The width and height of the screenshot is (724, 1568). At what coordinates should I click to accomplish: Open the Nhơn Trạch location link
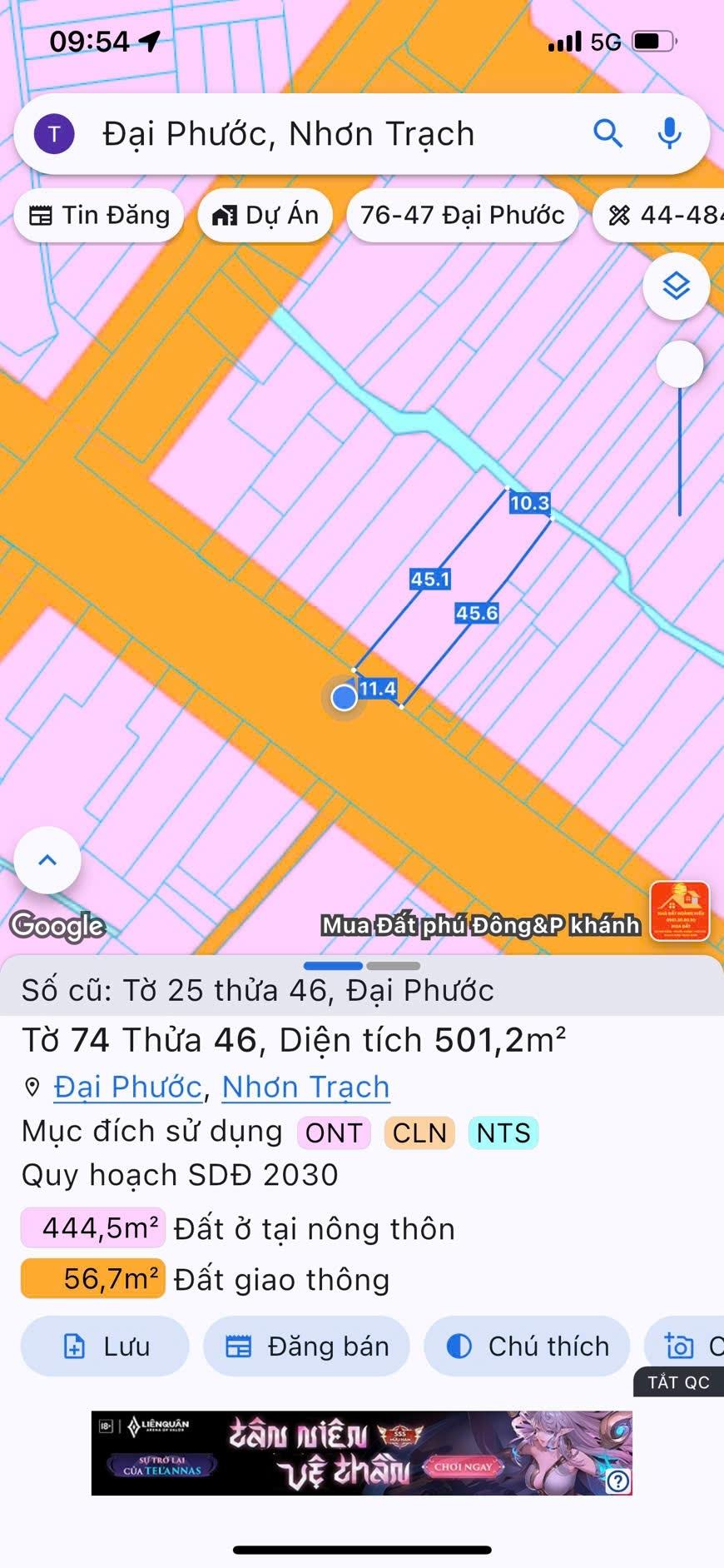(x=305, y=1087)
